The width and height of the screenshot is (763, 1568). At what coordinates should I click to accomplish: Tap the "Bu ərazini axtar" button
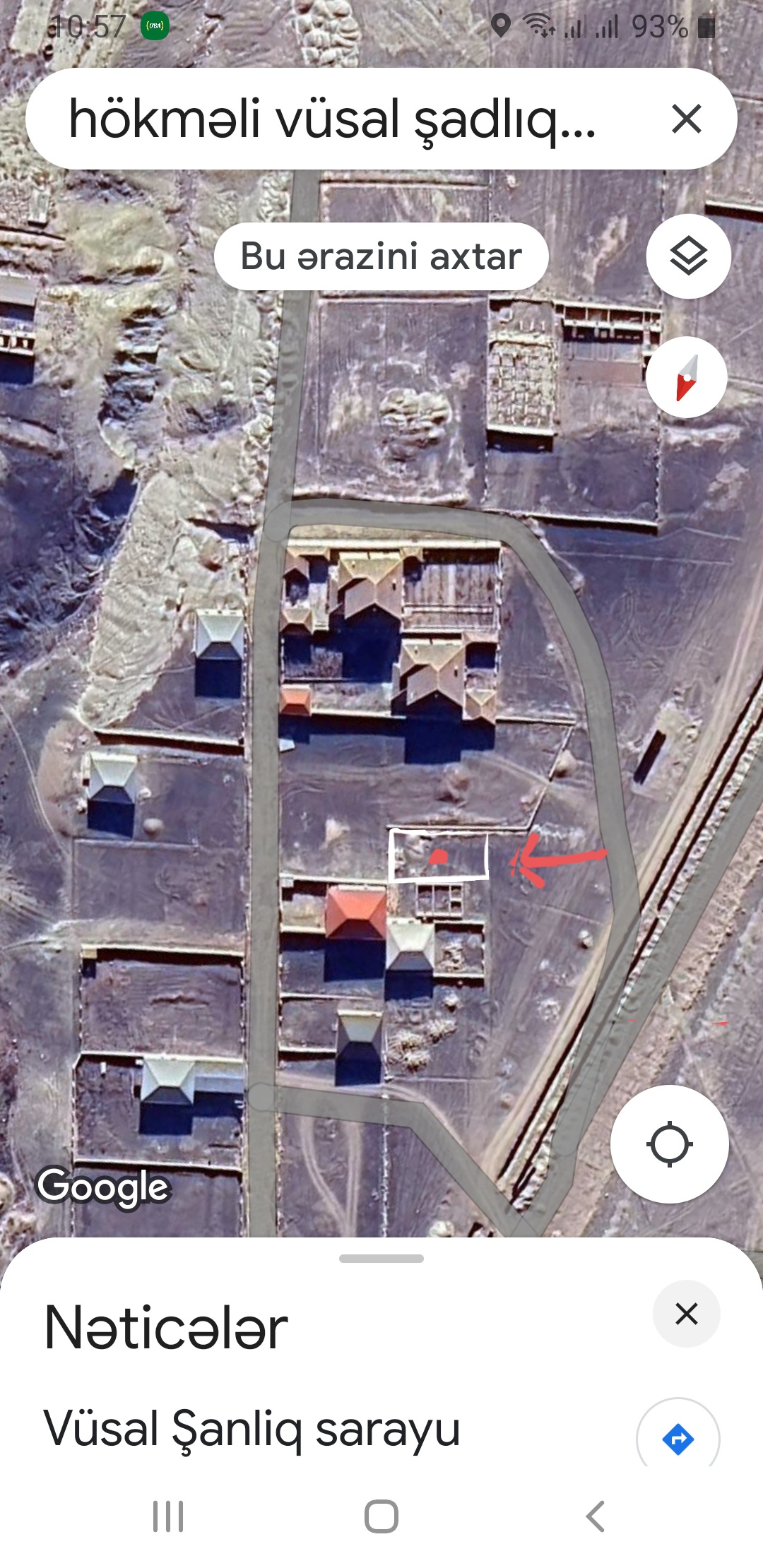pyautogui.click(x=381, y=256)
